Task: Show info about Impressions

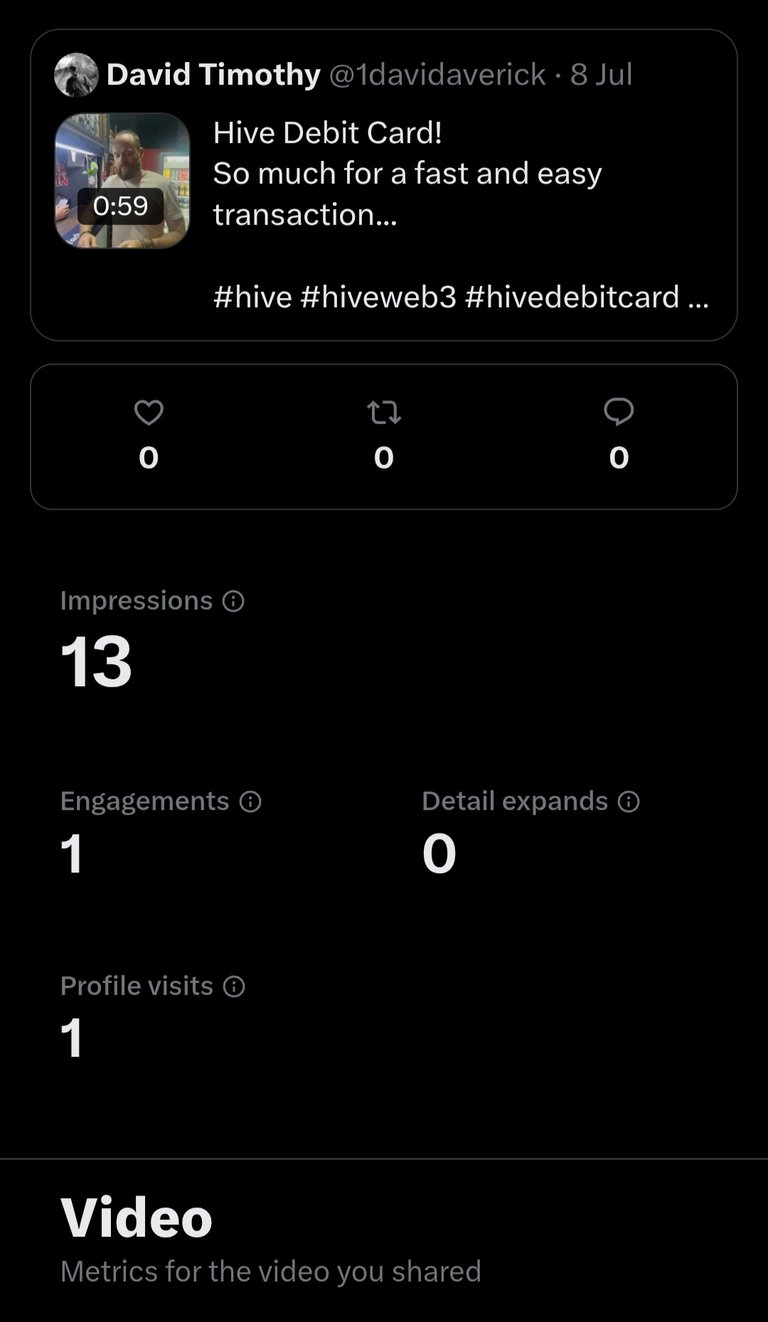Action: (x=233, y=601)
